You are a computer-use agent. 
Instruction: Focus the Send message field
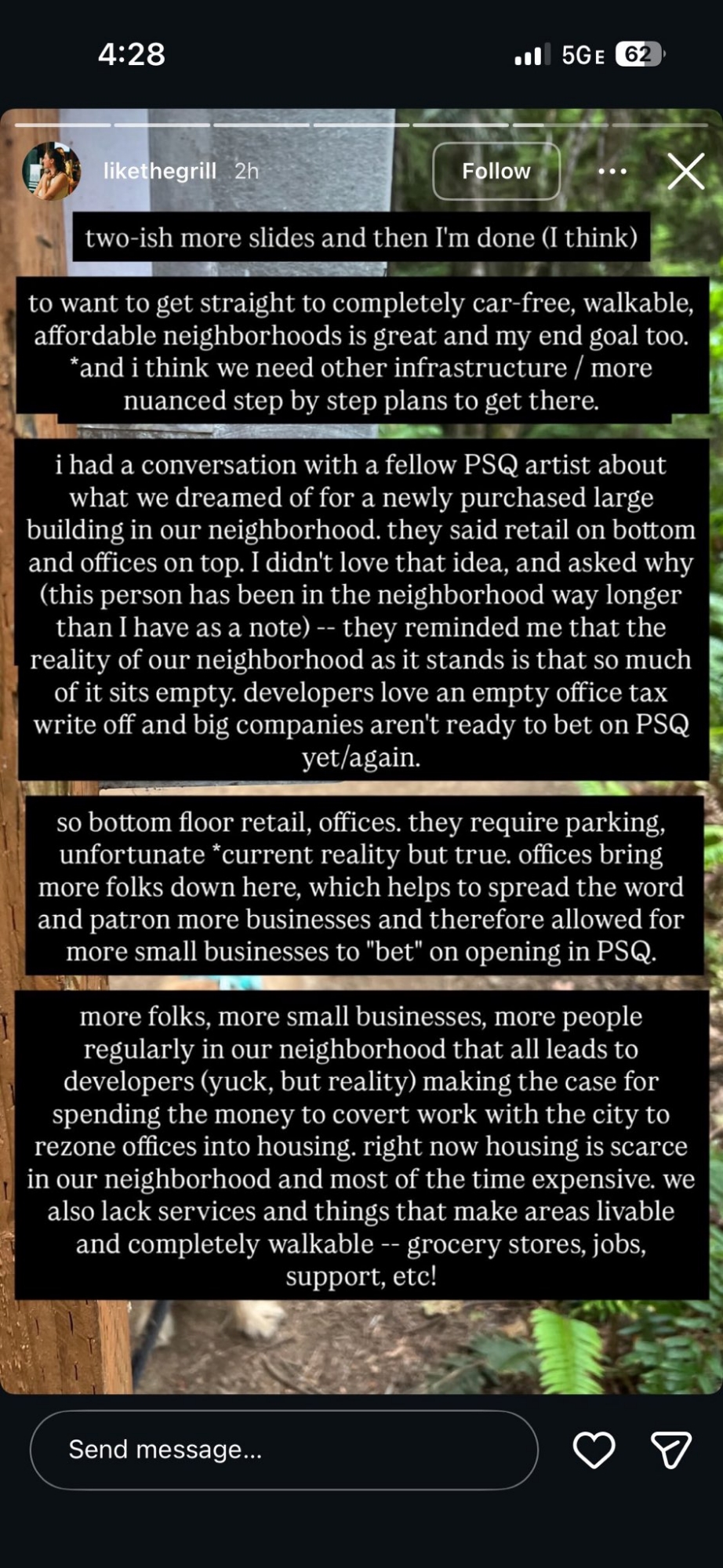click(284, 1450)
